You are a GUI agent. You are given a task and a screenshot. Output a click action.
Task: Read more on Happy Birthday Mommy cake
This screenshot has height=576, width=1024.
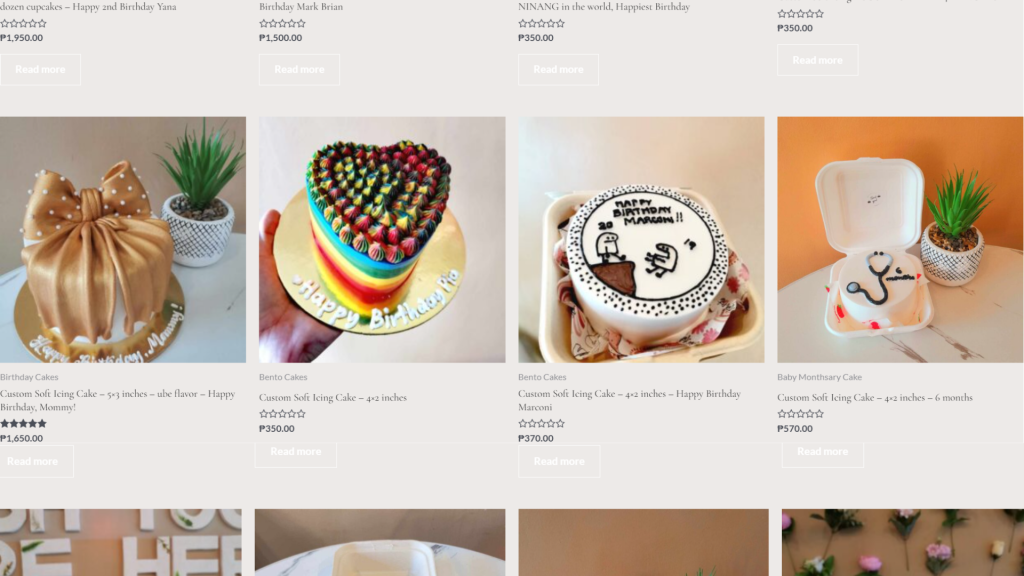point(34,461)
